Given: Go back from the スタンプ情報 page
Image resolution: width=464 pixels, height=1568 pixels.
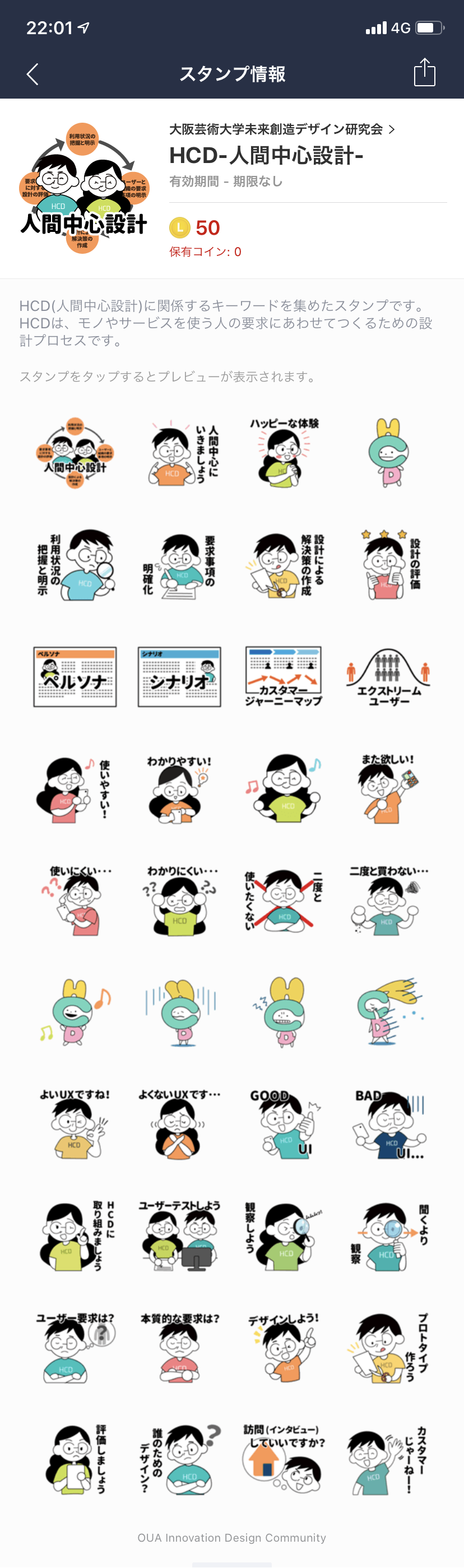Looking at the screenshot, I should [33, 75].
